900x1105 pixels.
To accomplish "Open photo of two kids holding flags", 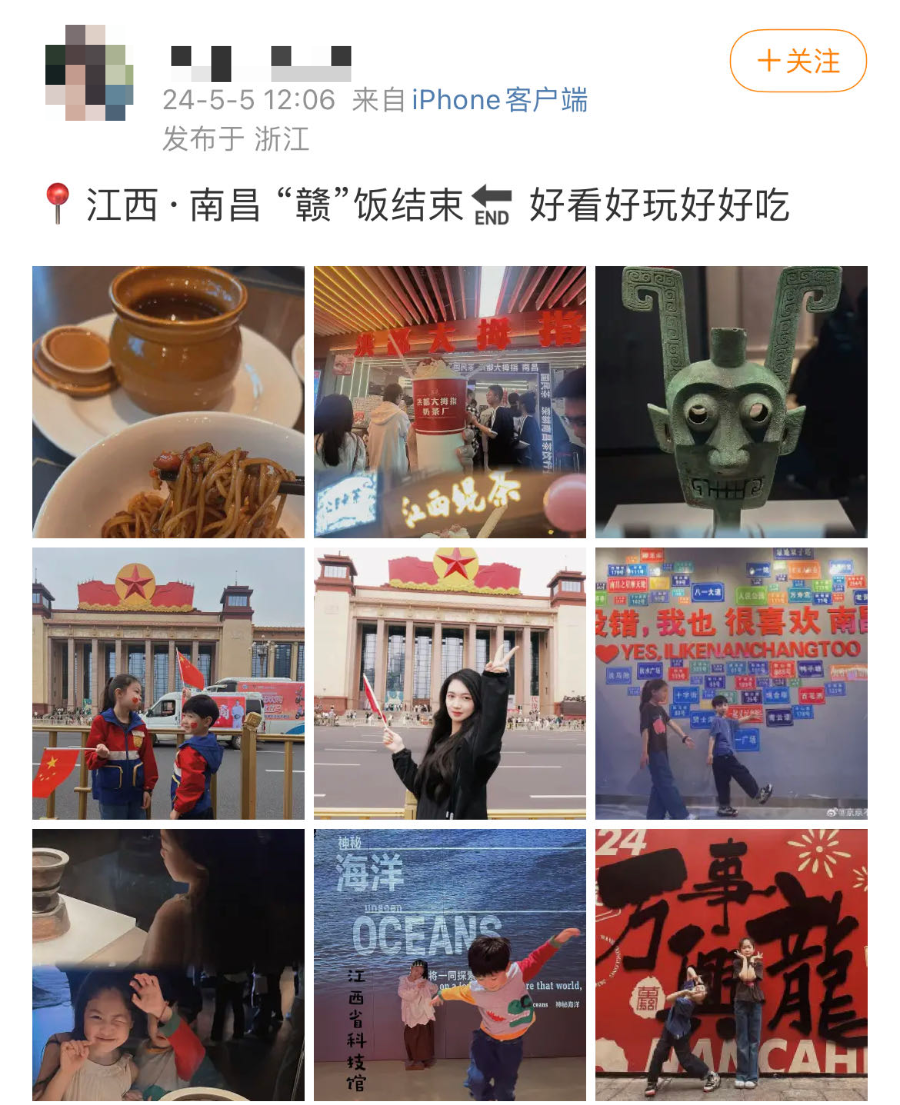I will pyautogui.click(x=168, y=683).
